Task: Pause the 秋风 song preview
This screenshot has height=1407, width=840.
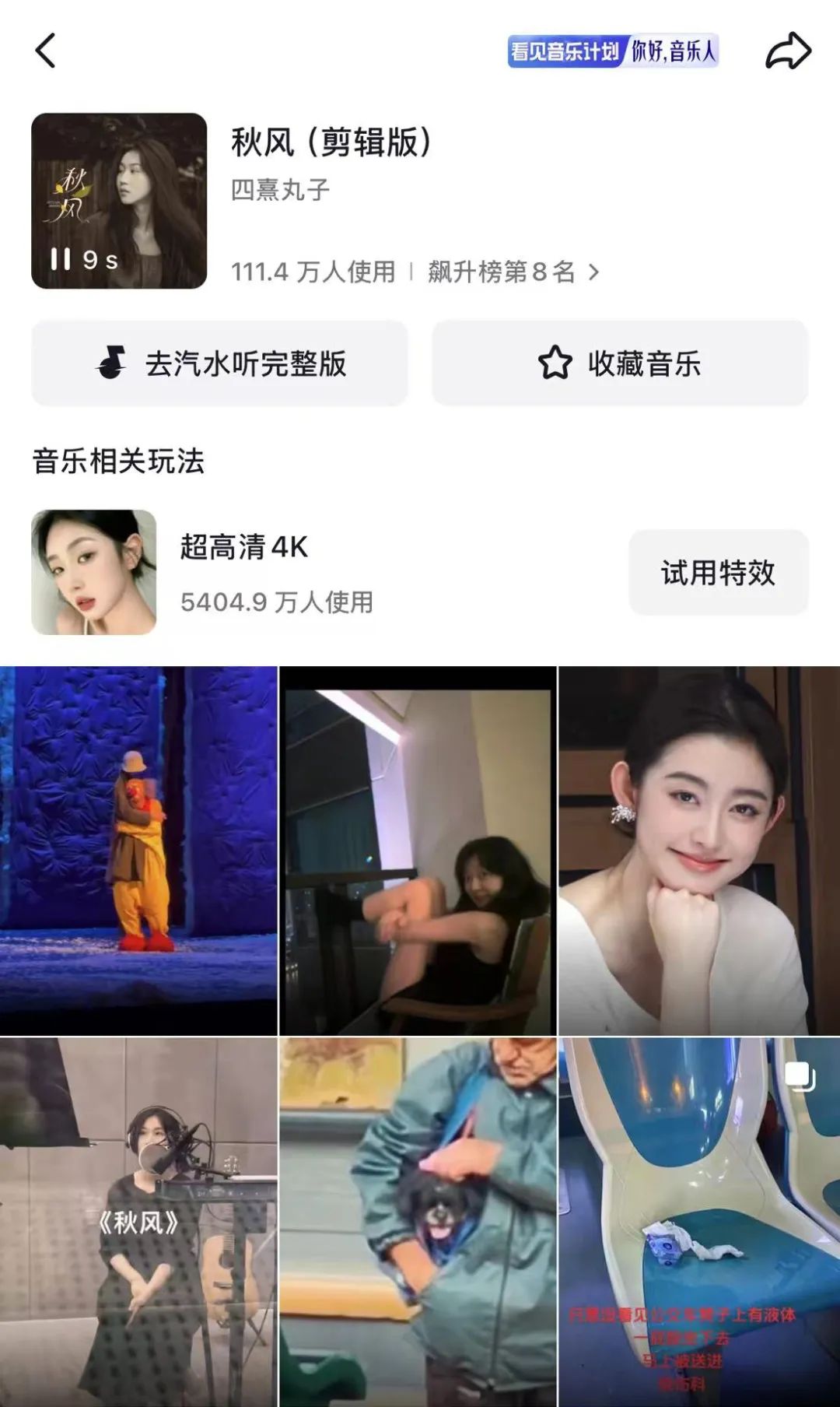Action: click(61, 259)
